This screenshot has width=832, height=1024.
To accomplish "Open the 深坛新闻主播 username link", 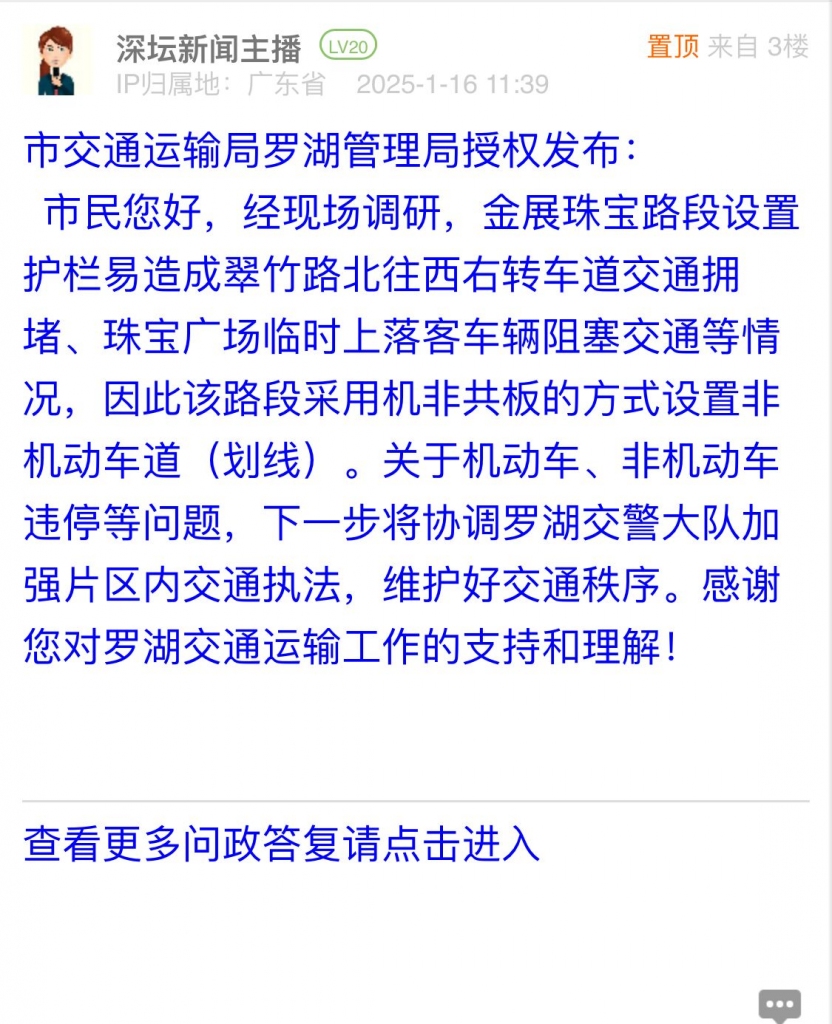I will pos(208,47).
